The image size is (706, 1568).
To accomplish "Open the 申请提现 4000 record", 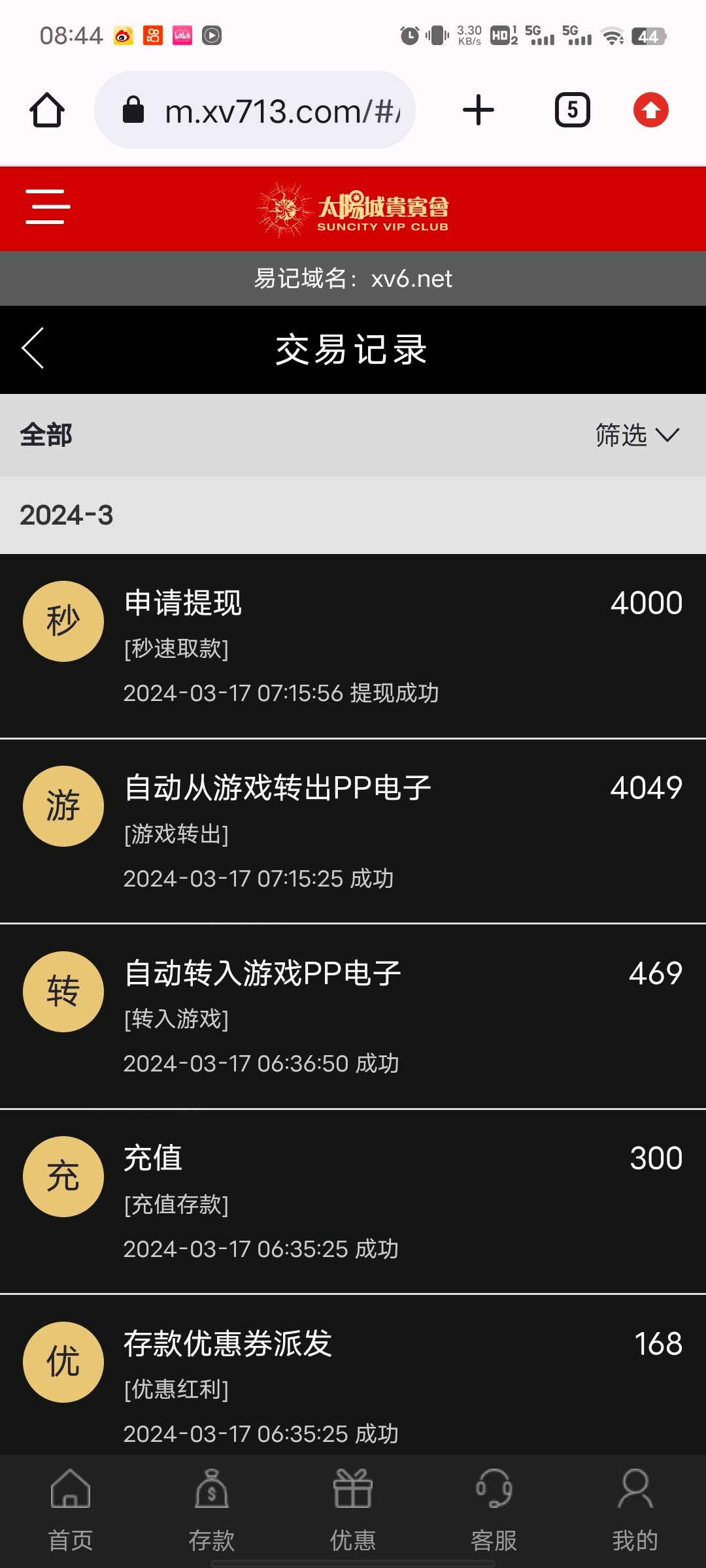I will point(353,646).
